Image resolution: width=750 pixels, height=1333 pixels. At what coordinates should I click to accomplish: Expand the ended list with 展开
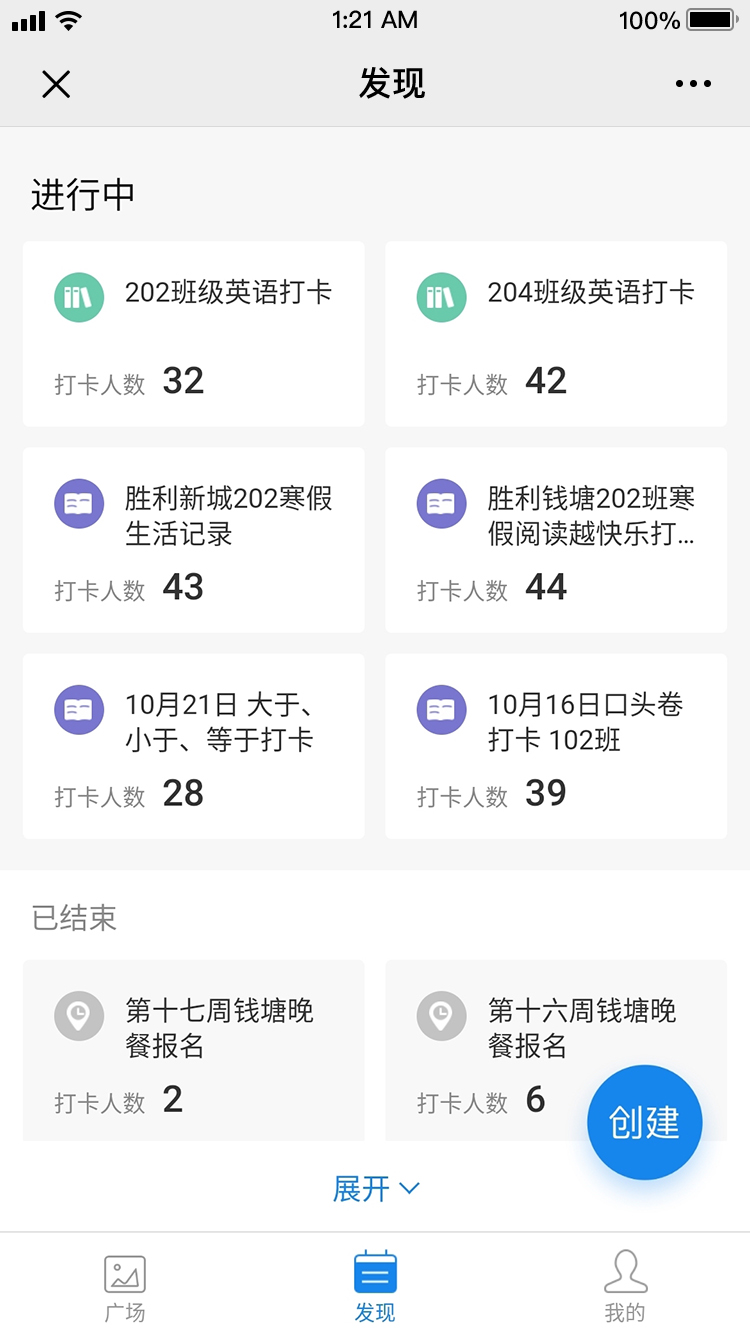(x=375, y=1189)
